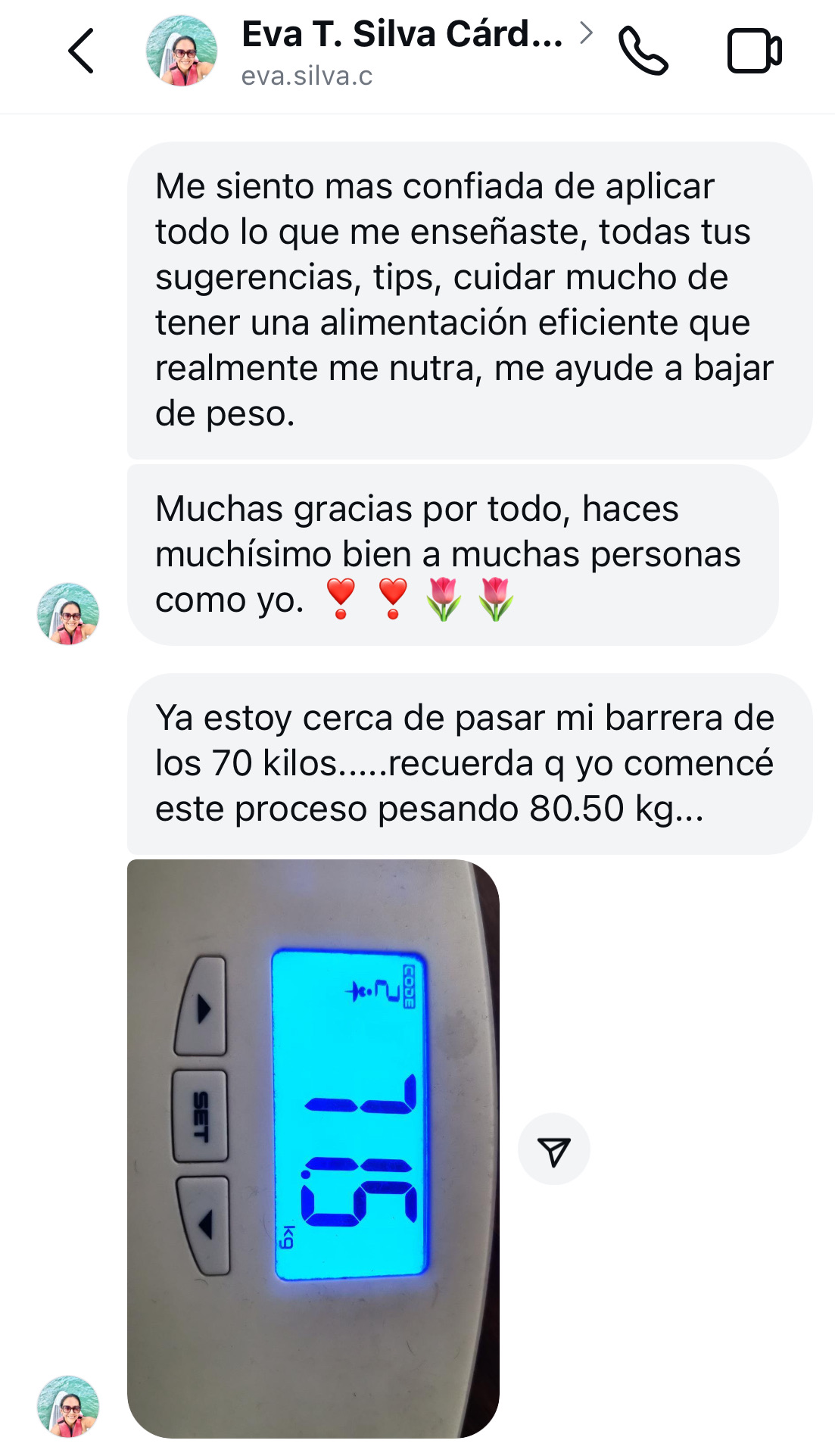Open the scale photo Eva sent
Image resolution: width=835 pixels, height=1456 pixels.
tap(313, 1148)
